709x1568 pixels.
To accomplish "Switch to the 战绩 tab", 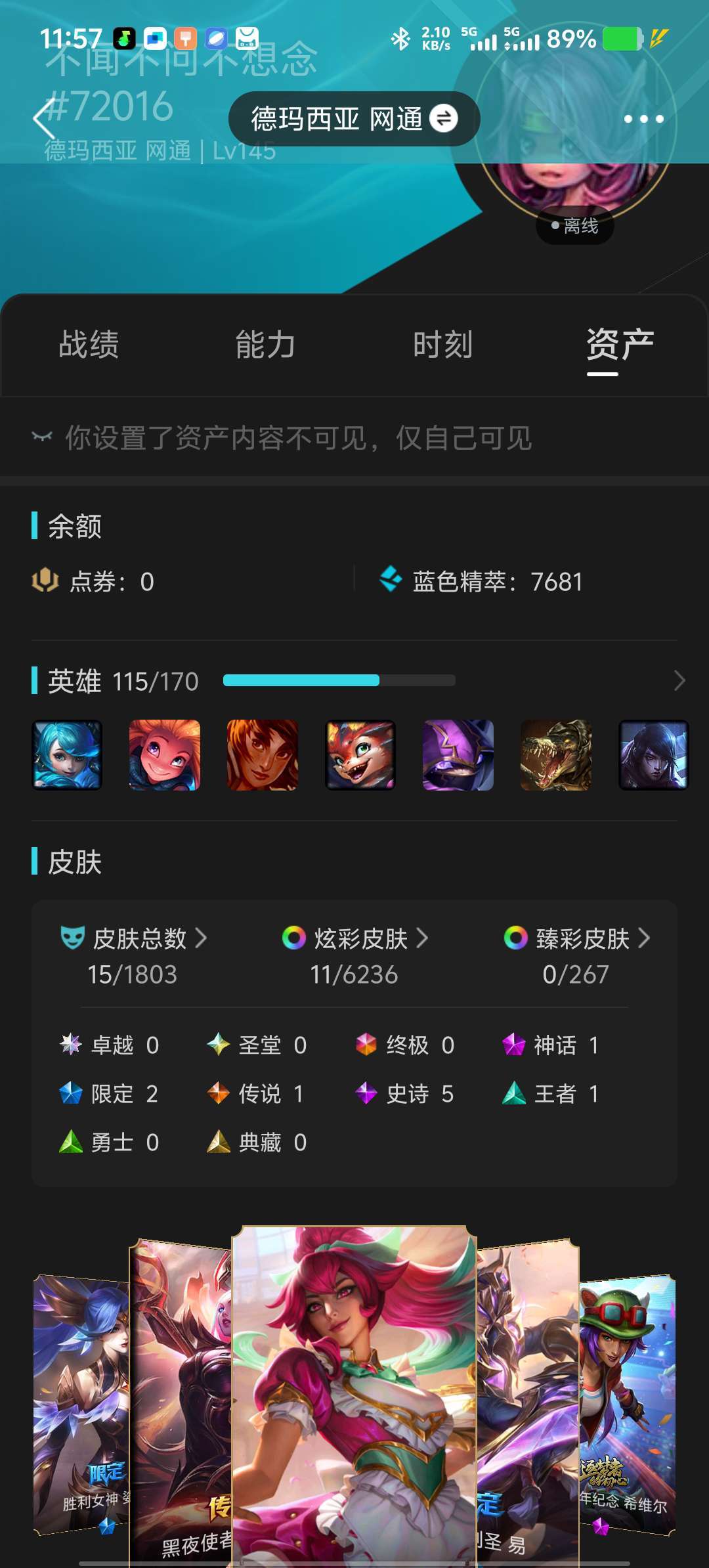I will (89, 345).
